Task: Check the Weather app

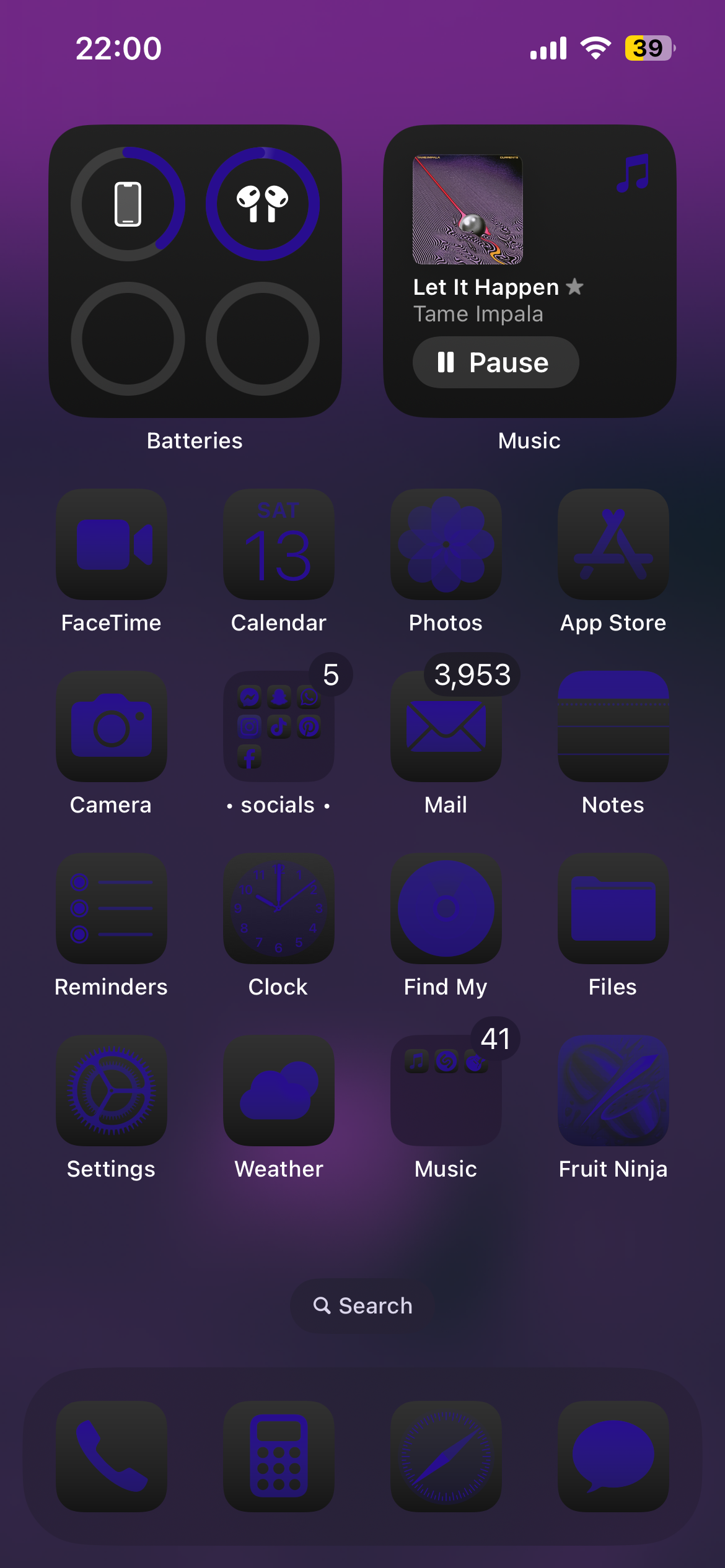Action: point(279,1091)
